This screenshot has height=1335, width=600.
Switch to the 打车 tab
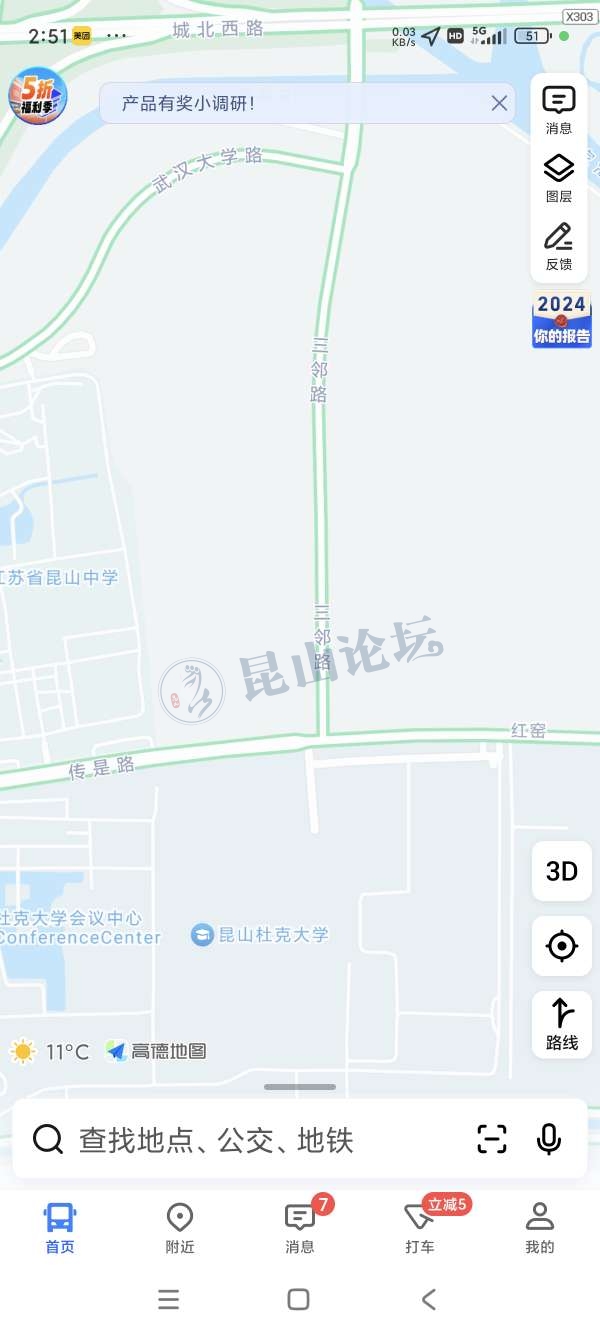420,1228
